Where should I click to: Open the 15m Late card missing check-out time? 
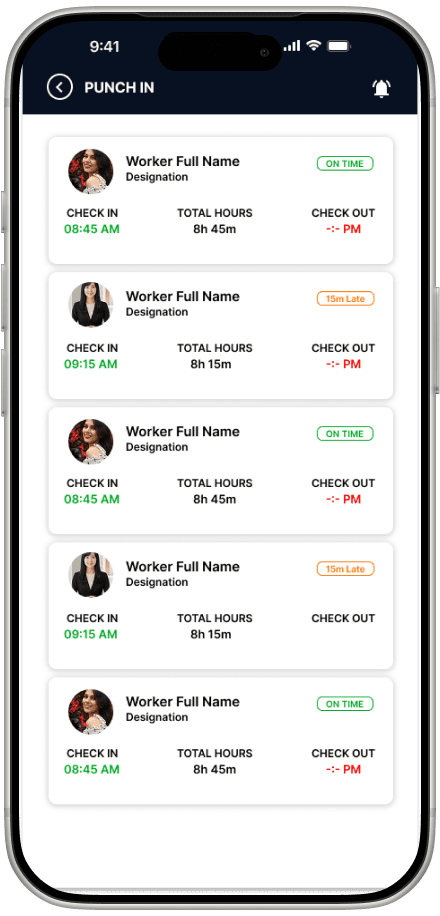tap(221, 606)
